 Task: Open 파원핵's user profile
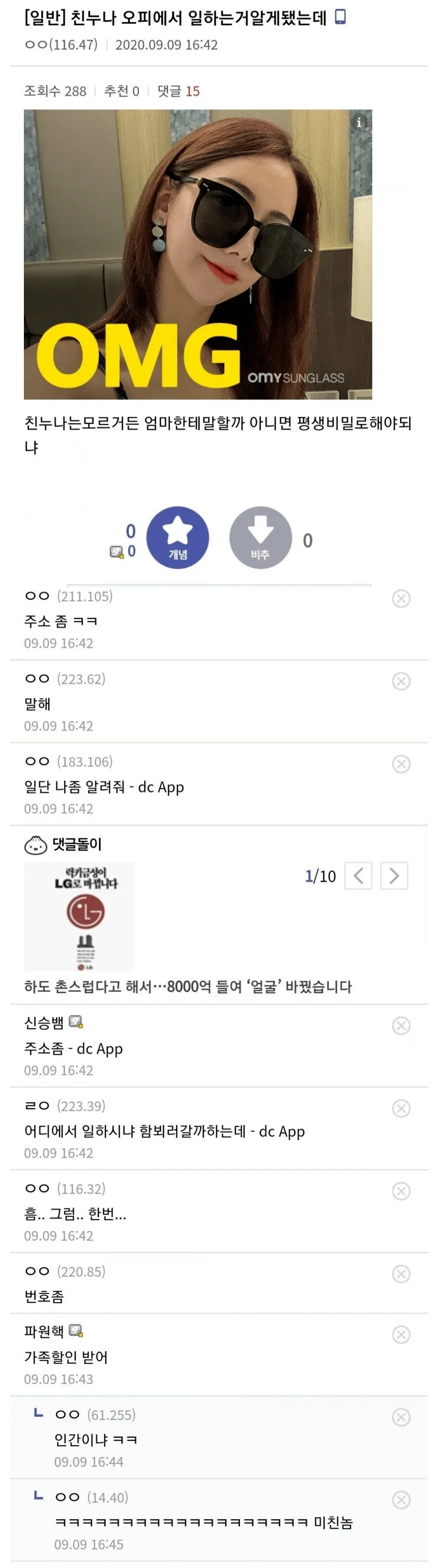44,1332
